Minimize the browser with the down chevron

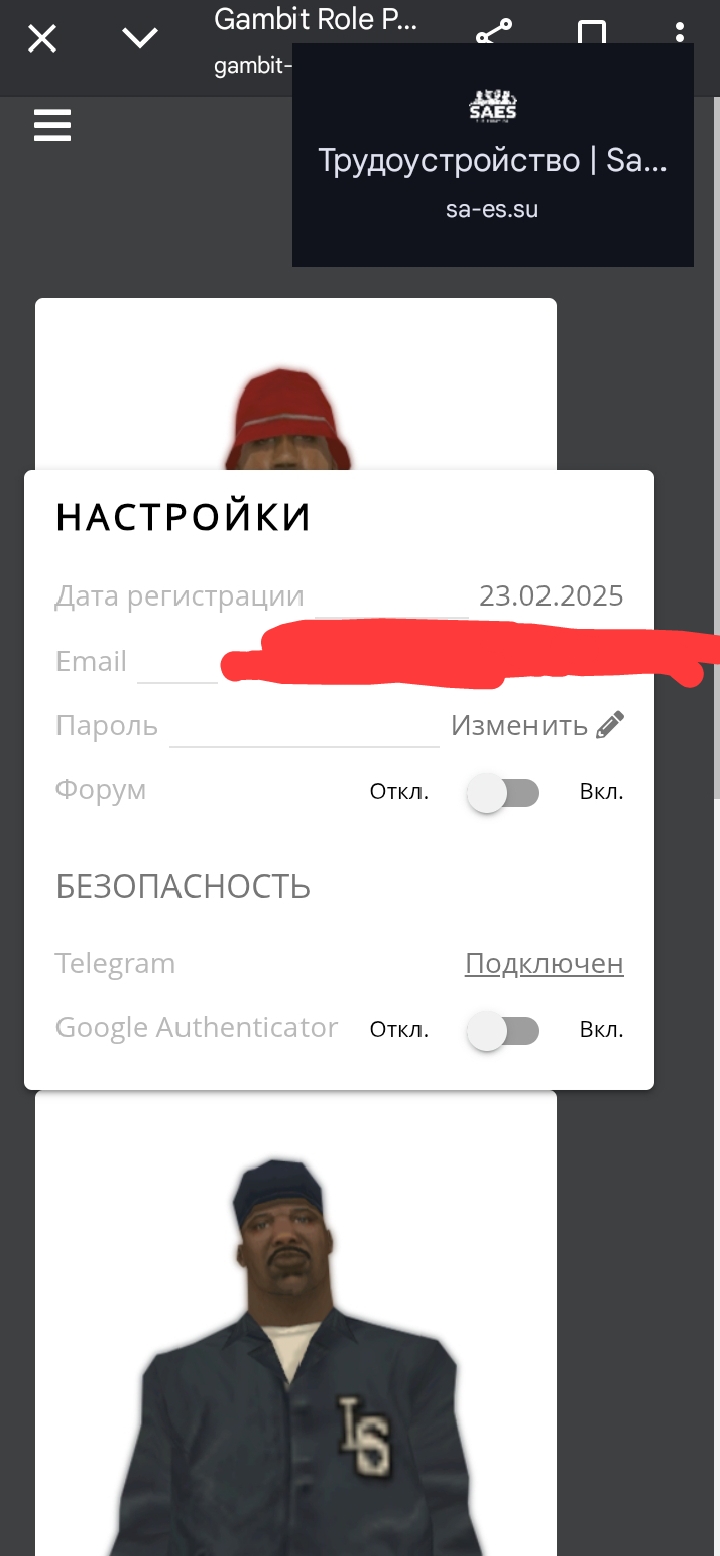140,38
